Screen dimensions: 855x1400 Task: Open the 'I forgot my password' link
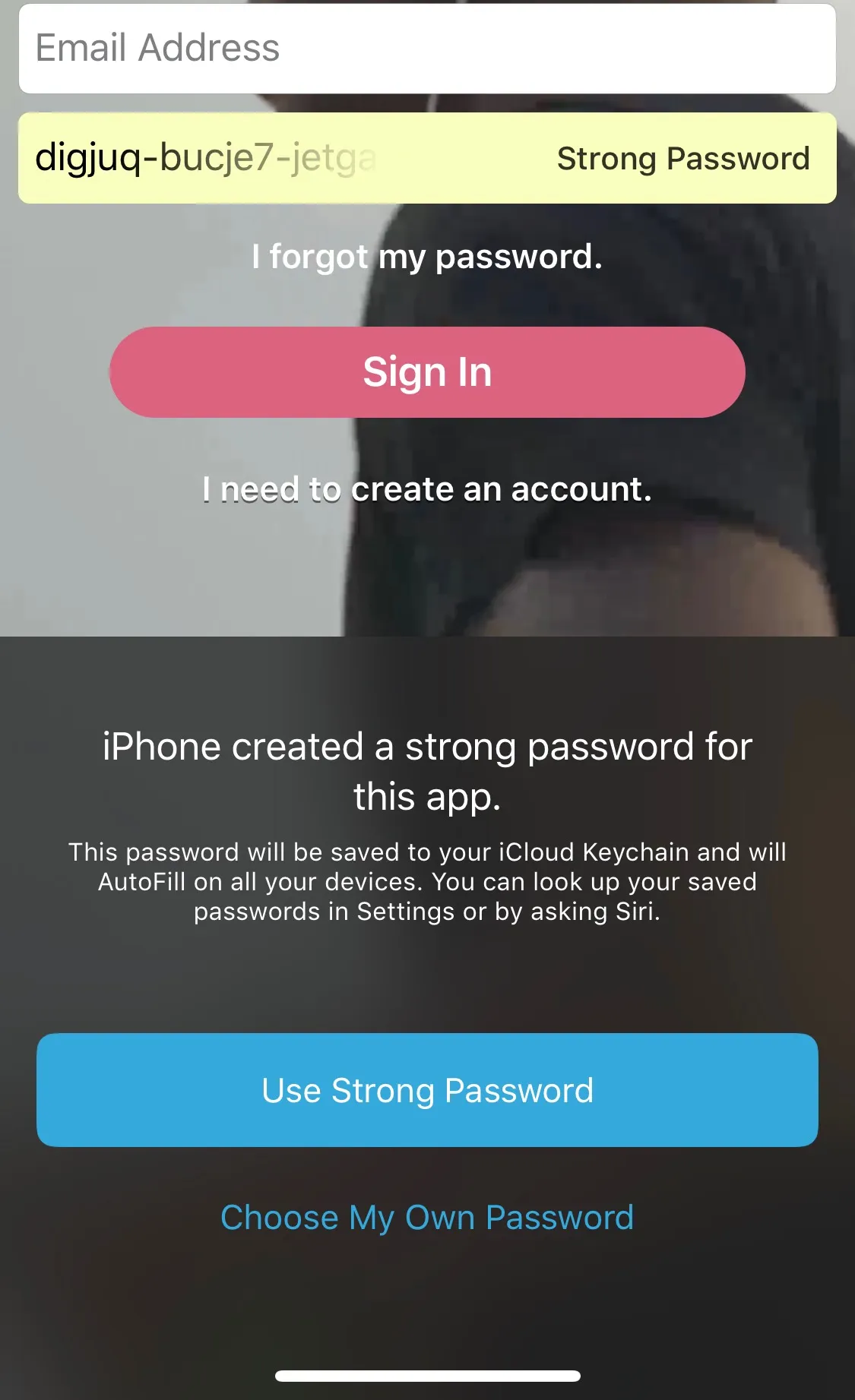(427, 257)
